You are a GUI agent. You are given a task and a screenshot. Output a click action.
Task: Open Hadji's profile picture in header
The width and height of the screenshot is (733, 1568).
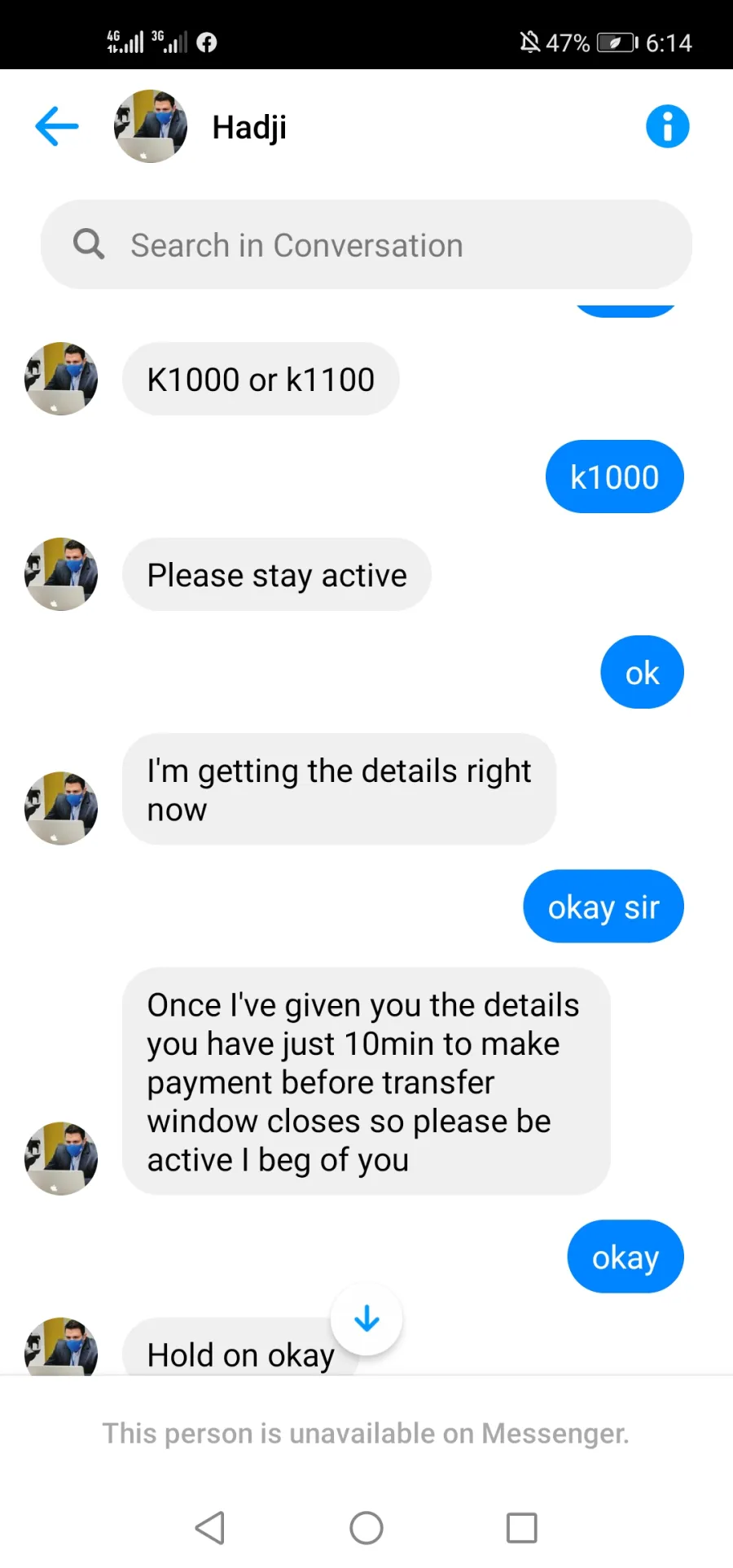coord(151,126)
